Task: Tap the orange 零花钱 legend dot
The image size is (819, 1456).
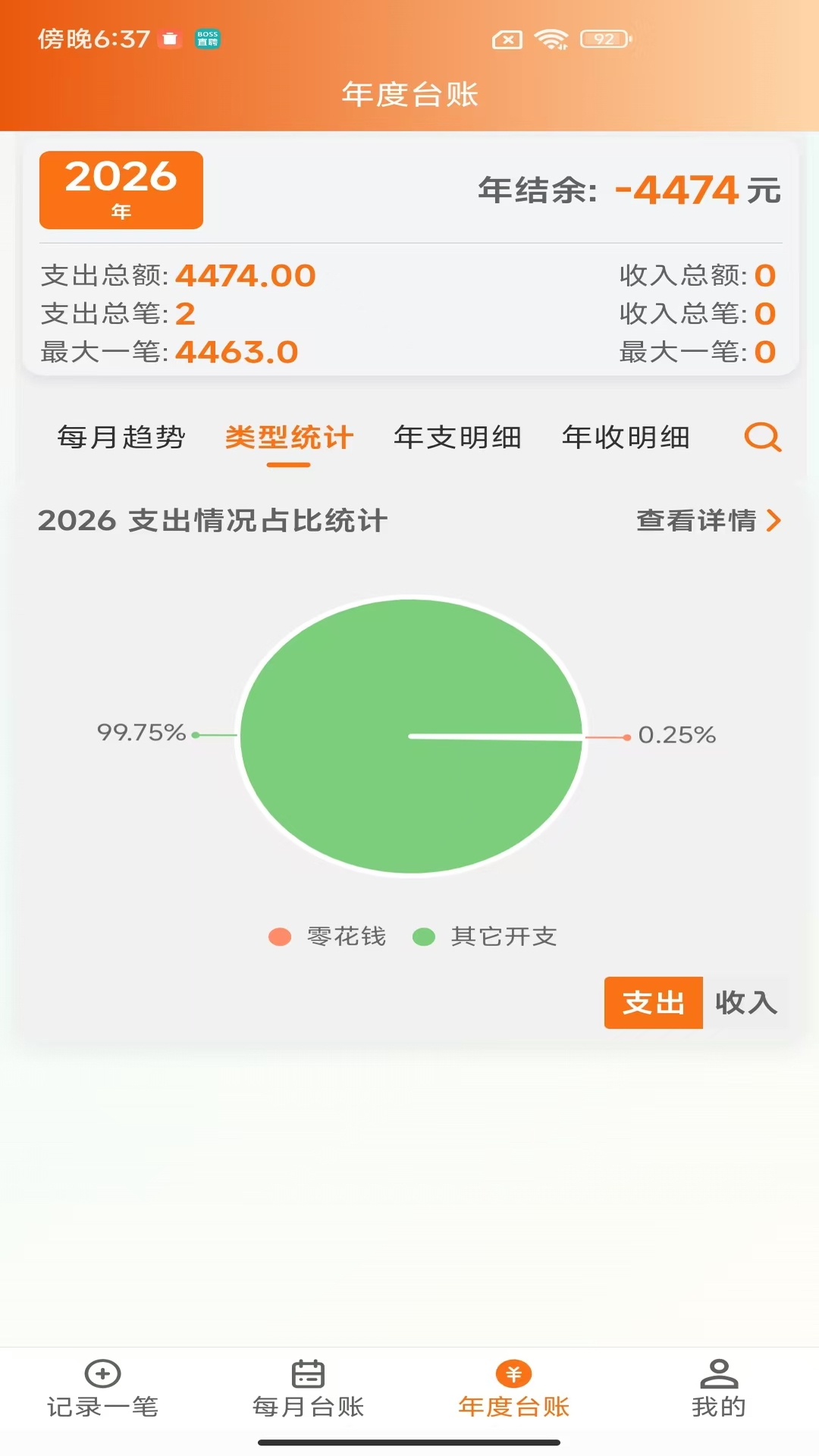Action: (280, 937)
